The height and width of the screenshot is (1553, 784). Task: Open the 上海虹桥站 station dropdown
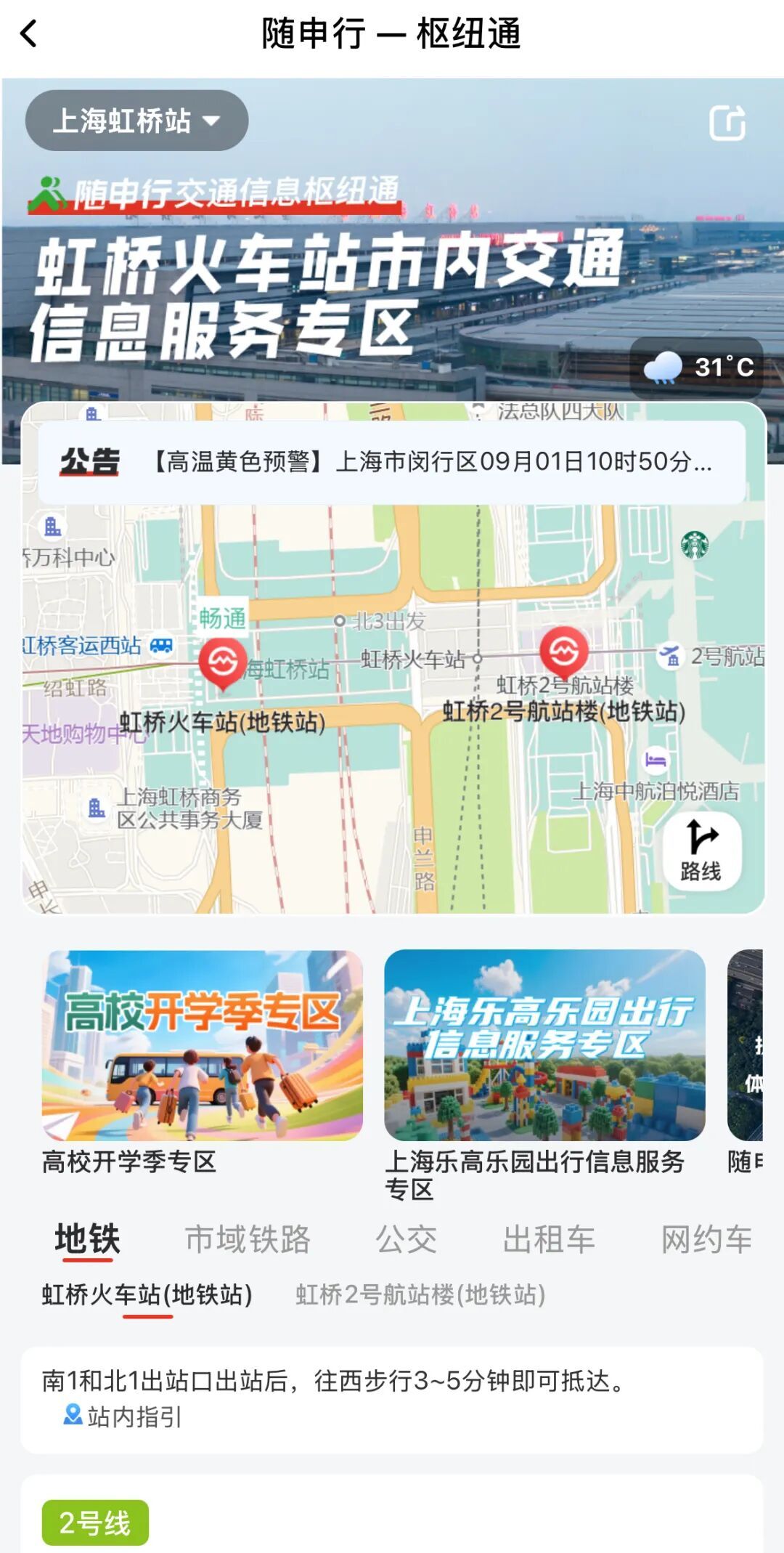pos(136,121)
